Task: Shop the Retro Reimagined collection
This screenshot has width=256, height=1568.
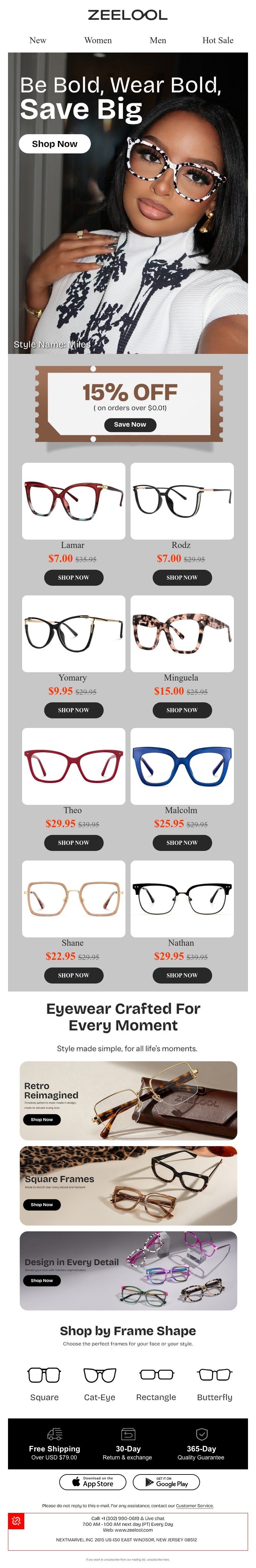Action: point(41,1119)
